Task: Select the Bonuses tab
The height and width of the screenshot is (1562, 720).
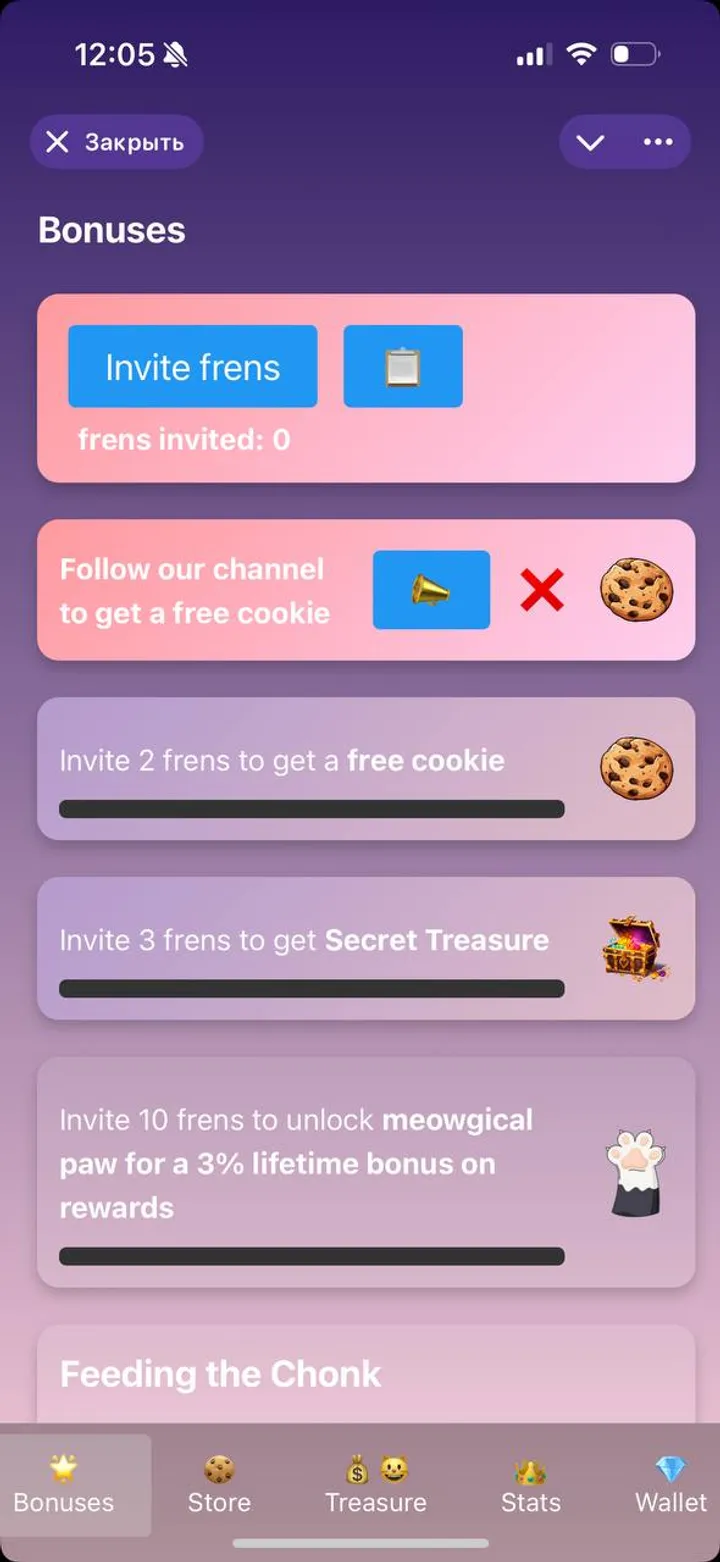Action: pos(64,1485)
